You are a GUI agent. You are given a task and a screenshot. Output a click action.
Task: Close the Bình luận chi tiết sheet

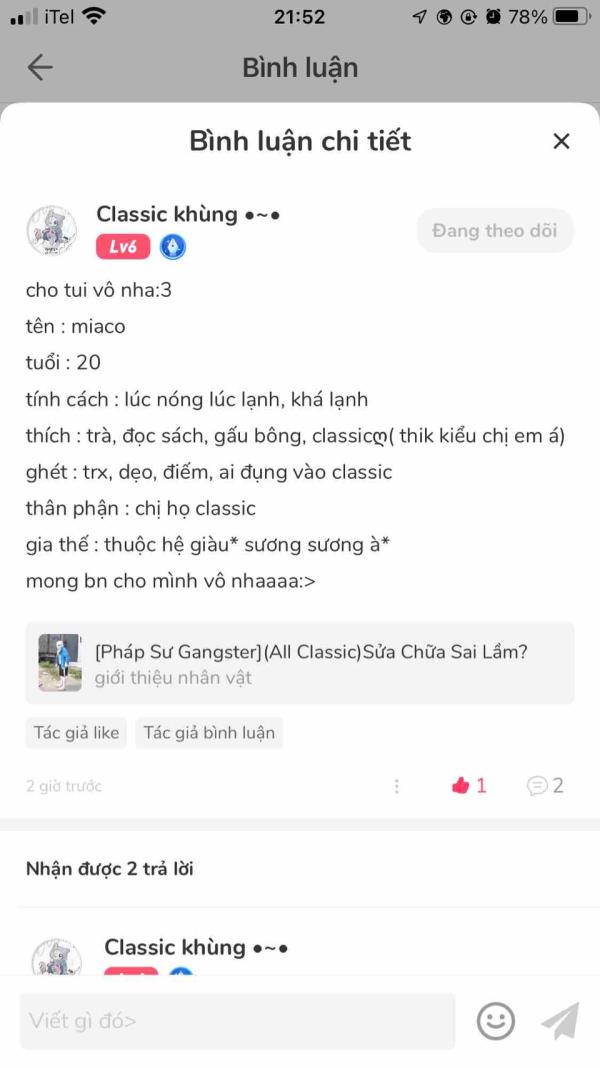[561, 141]
